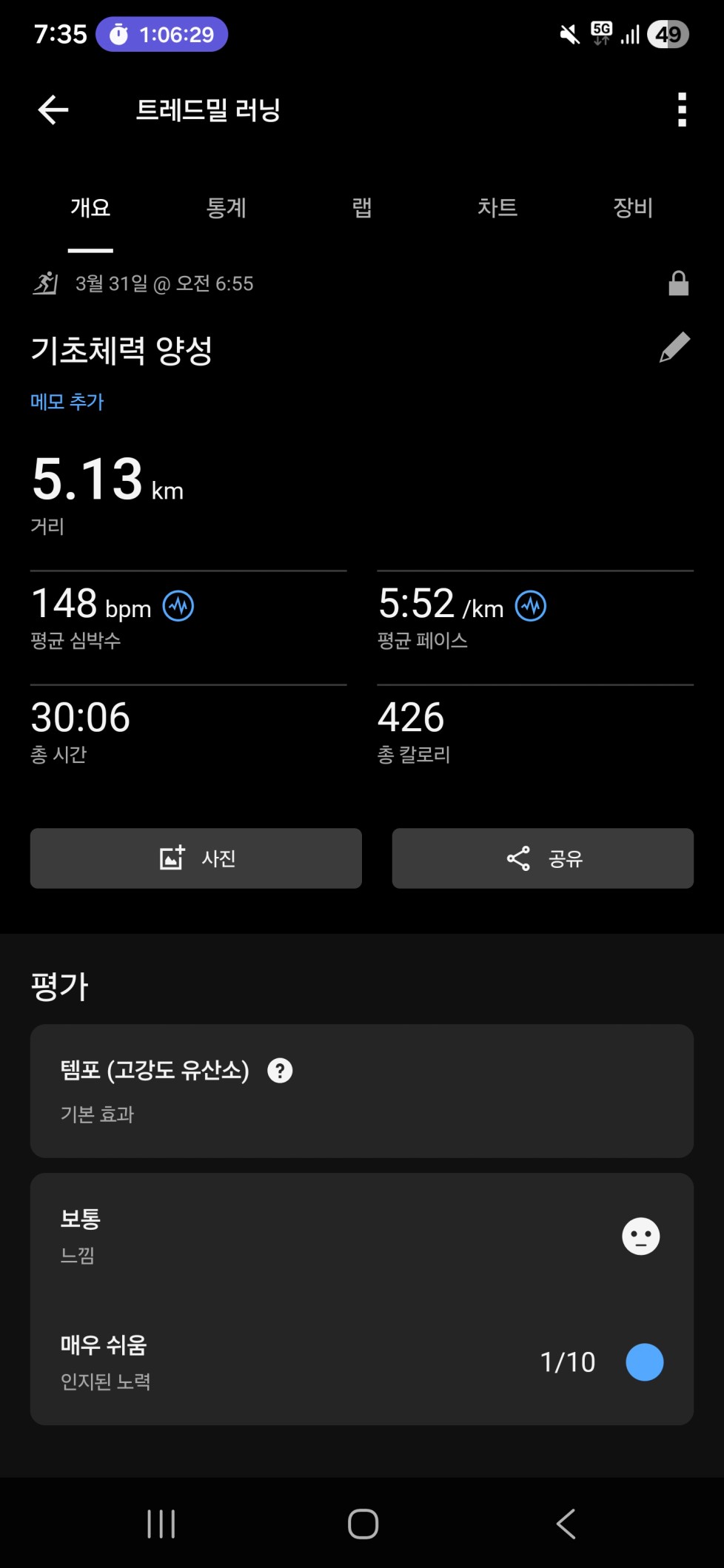Image resolution: width=724 pixels, height=1568 pixels.
Task: Add a photo with the 사진 button
Action: pos(196,858)
